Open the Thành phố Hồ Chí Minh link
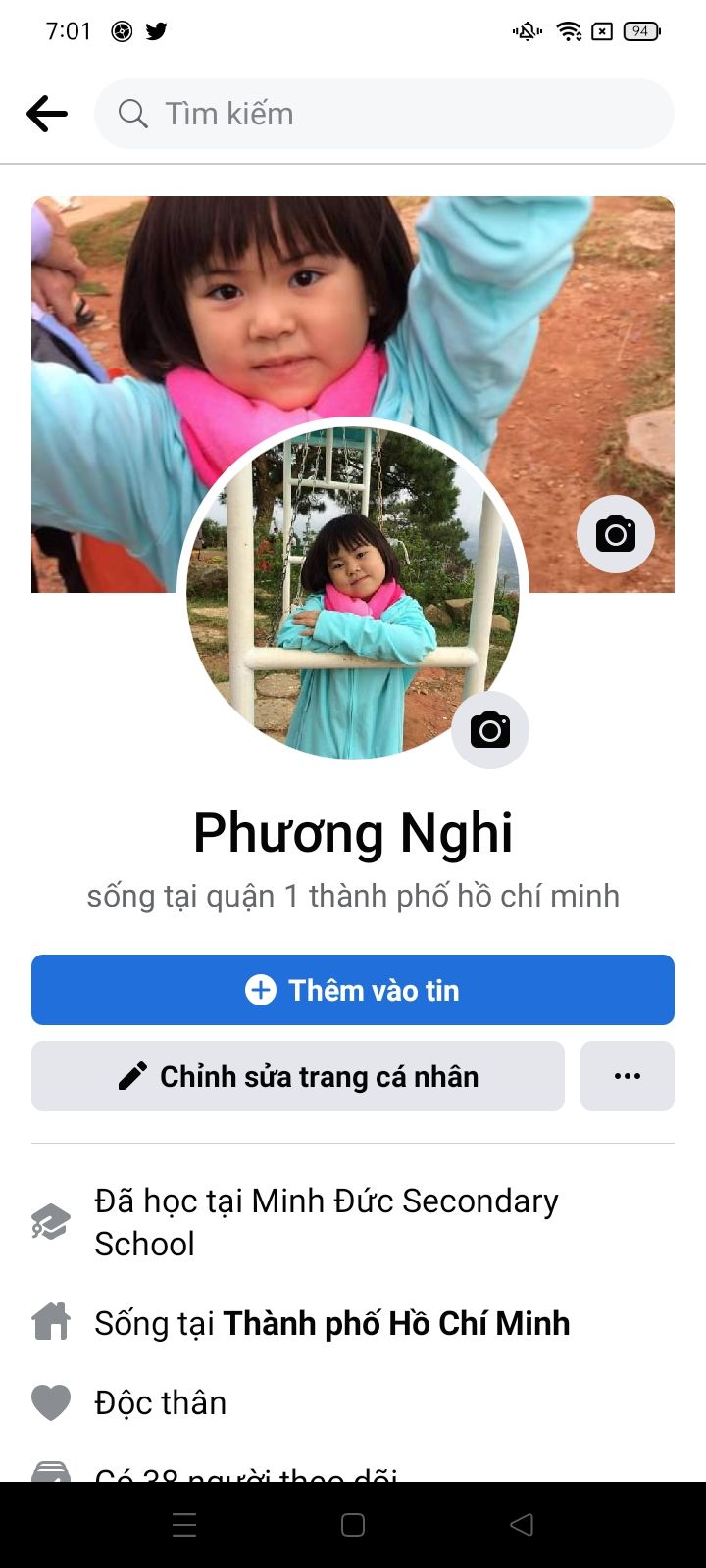The image size is (706, 1568). point(396,1323)
